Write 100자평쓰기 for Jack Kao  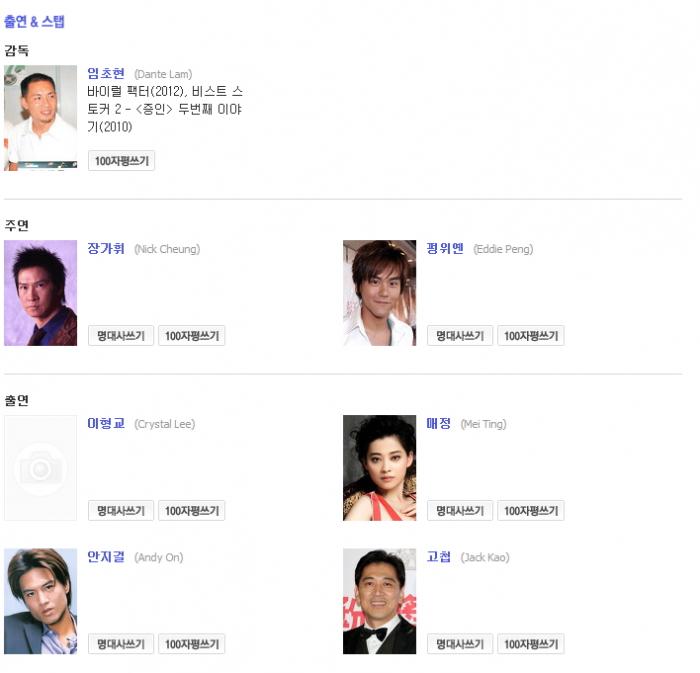[531, 644]
